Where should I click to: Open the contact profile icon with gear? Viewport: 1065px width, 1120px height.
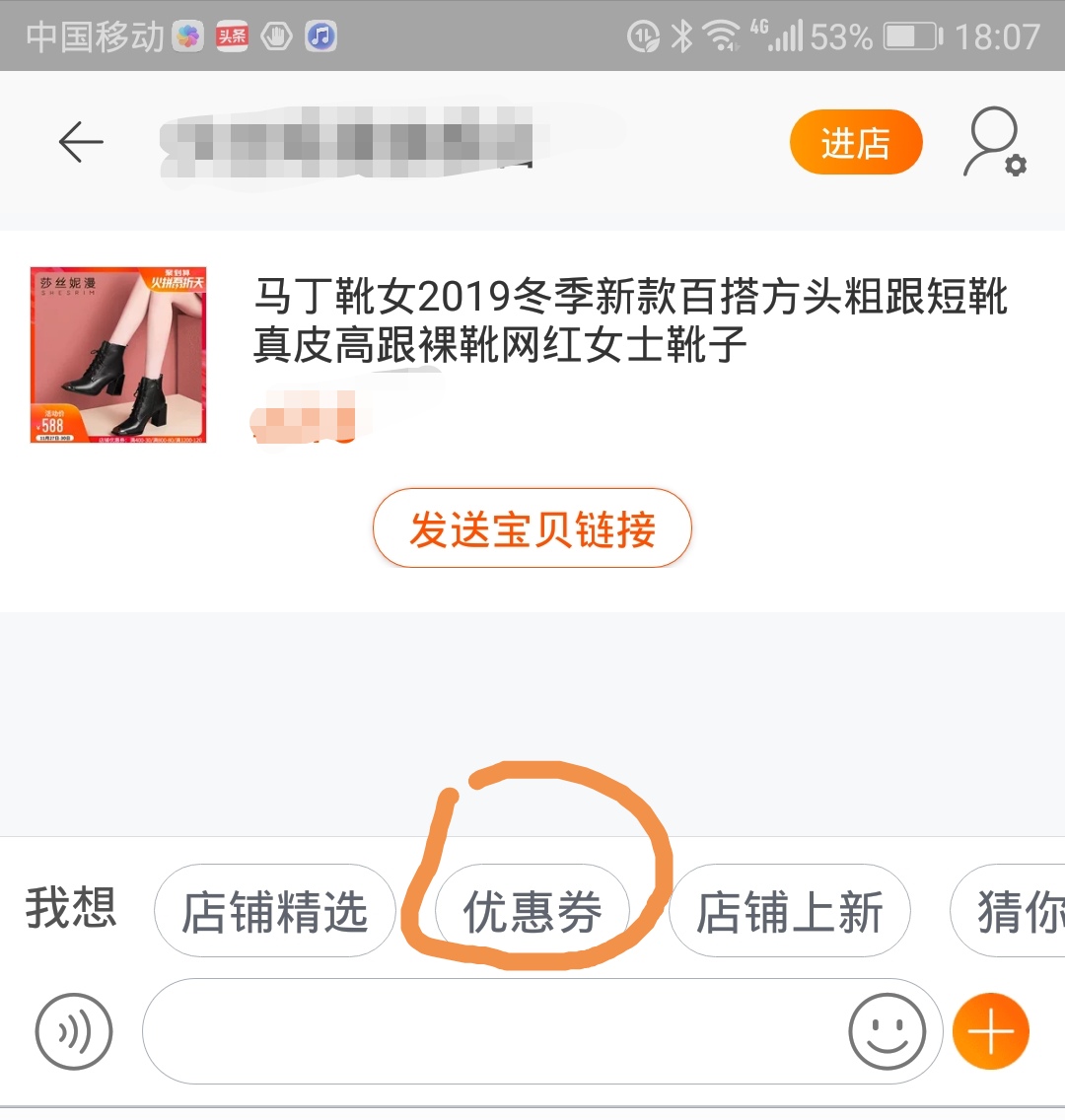(x=992, y=141)
